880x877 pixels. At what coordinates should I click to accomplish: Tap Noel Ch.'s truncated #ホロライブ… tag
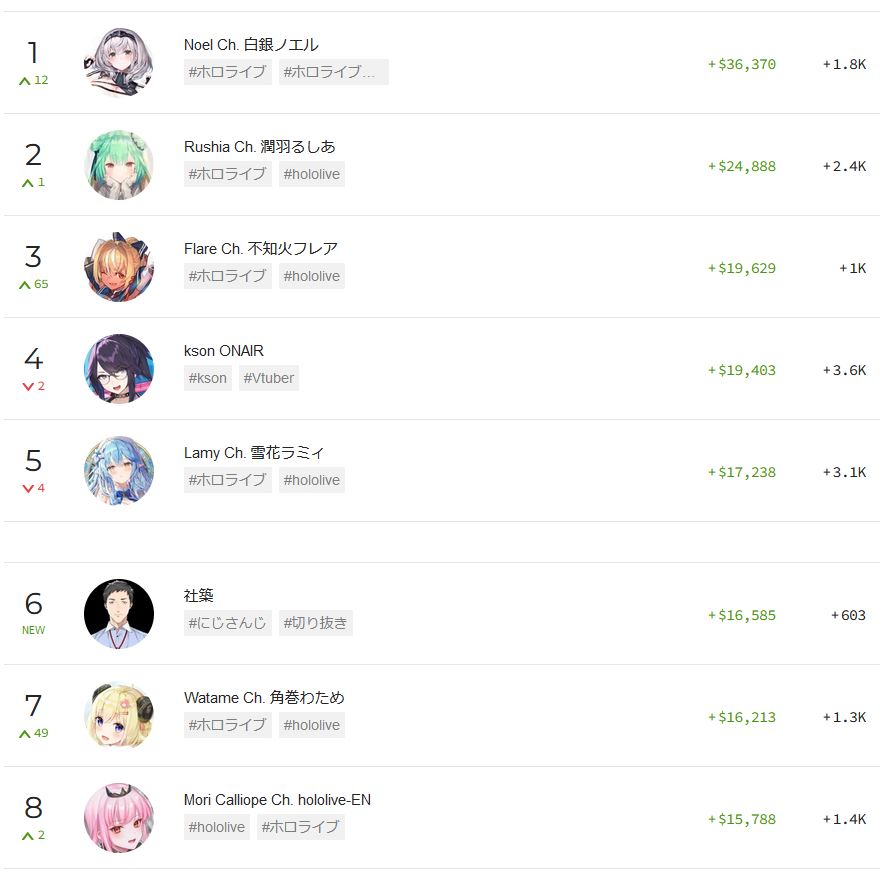(332, 72)
